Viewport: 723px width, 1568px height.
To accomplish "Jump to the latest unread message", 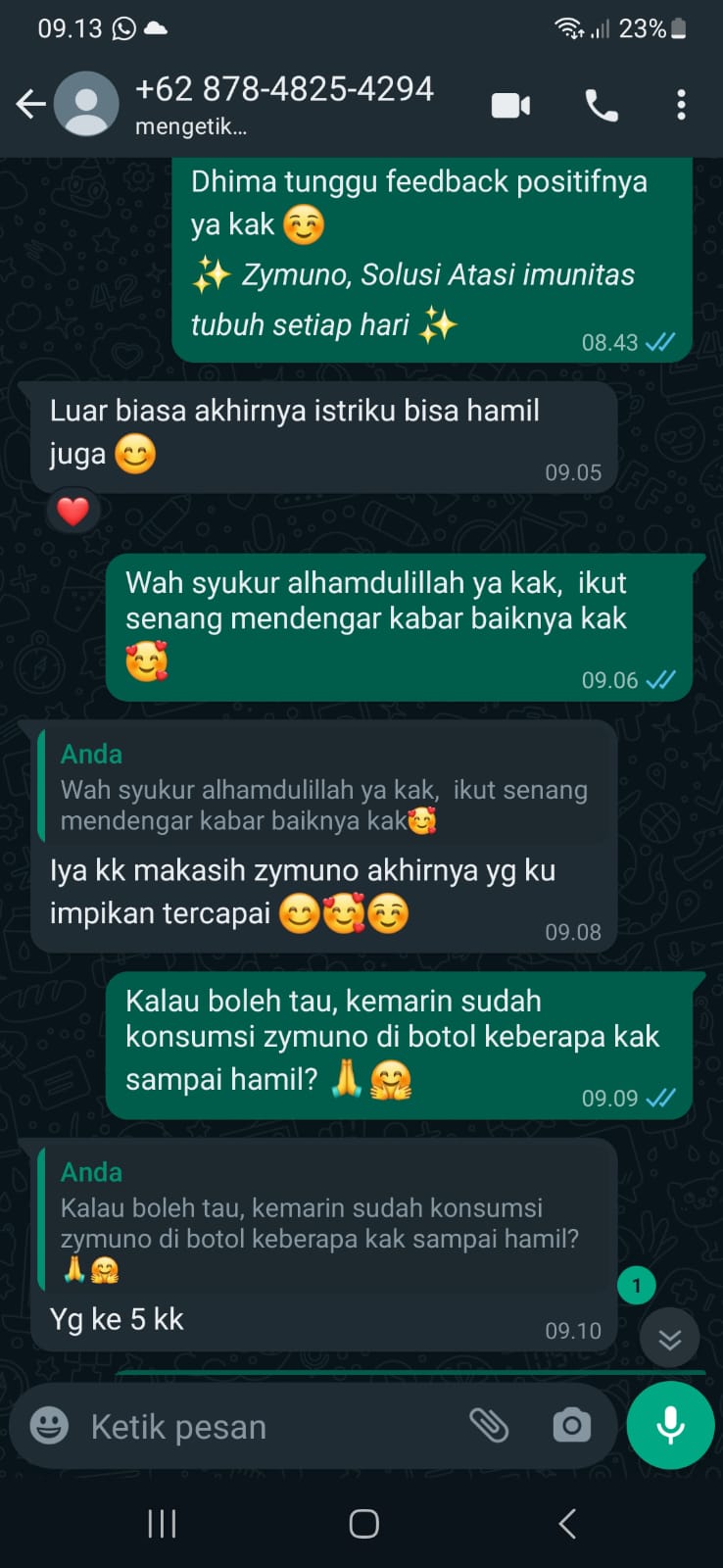I will tap(669, 1339).
